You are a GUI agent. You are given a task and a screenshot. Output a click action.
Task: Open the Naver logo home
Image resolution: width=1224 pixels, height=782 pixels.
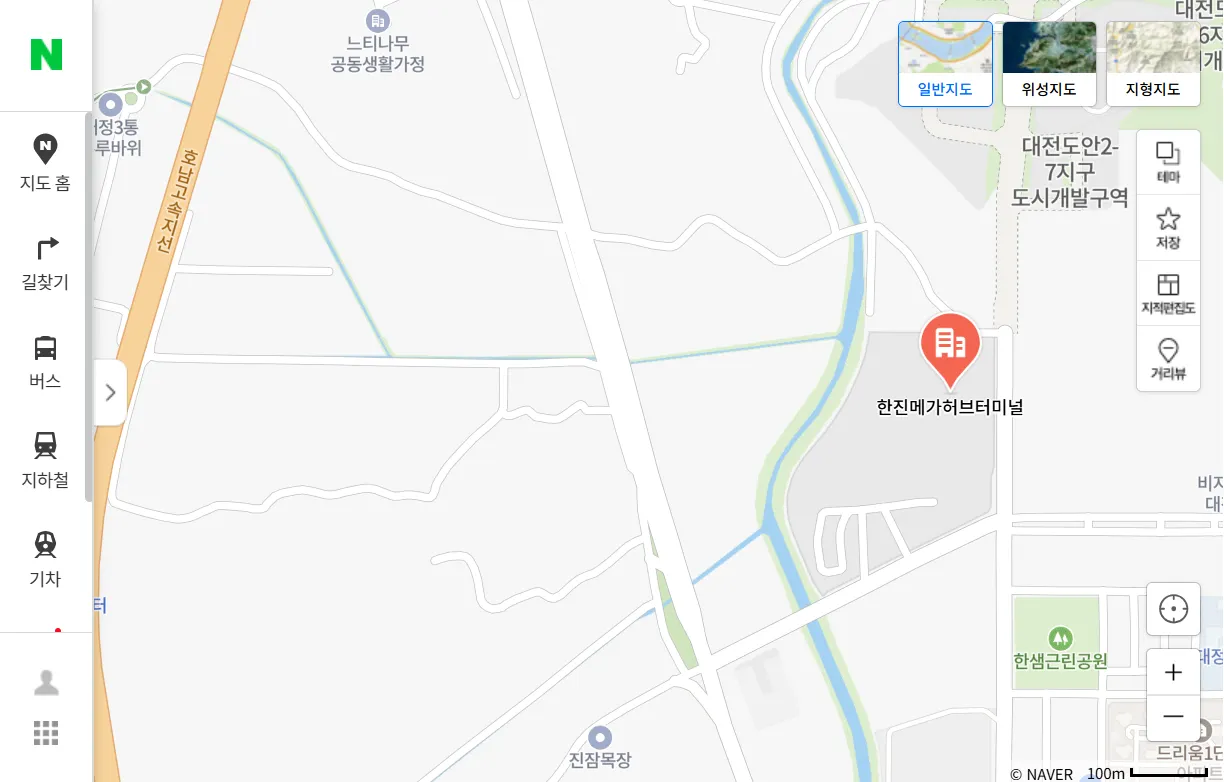pyautogui.click(x=46, y=55)
